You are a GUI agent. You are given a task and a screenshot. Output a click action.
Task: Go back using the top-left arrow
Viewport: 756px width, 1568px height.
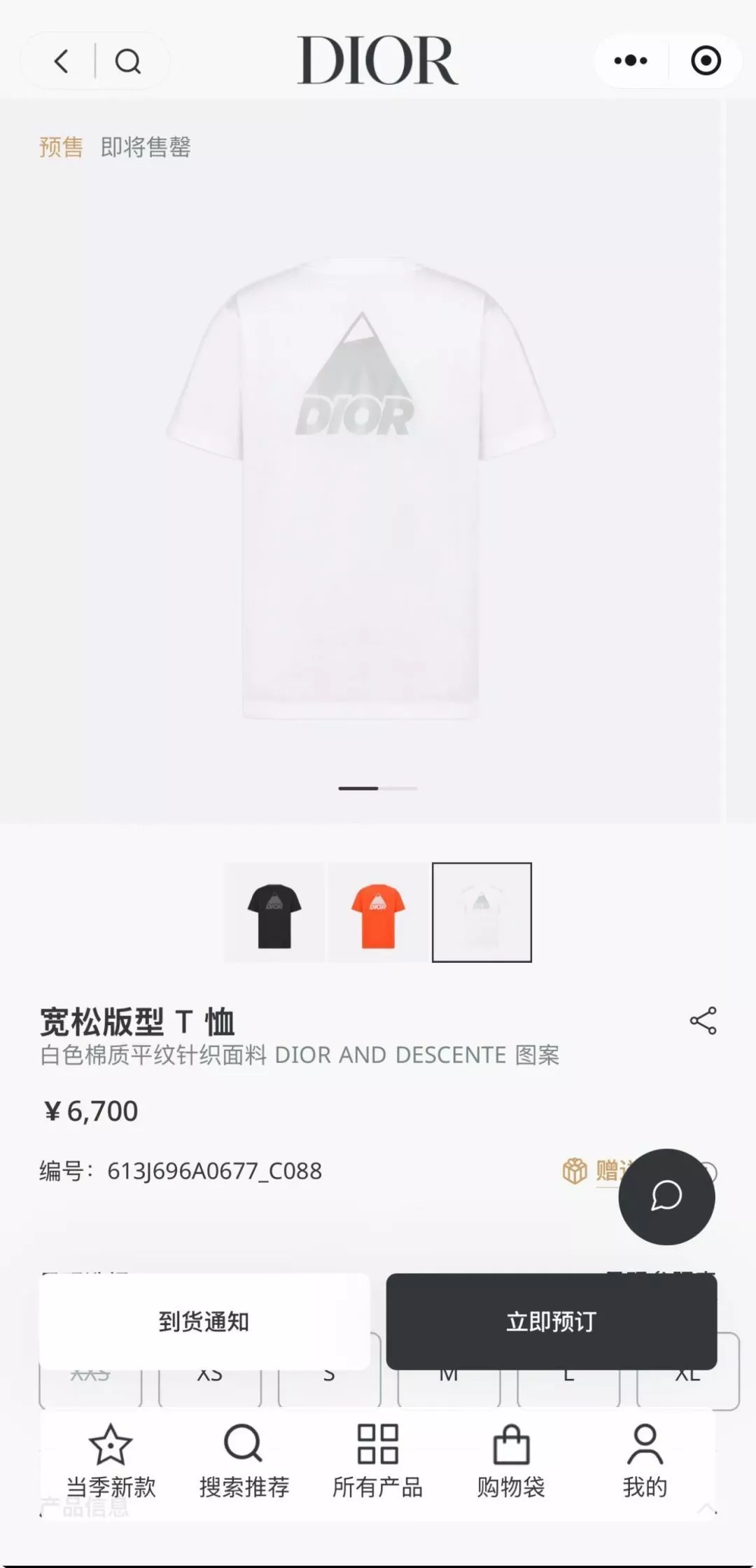pyautogui.click(x=62, y=62)
